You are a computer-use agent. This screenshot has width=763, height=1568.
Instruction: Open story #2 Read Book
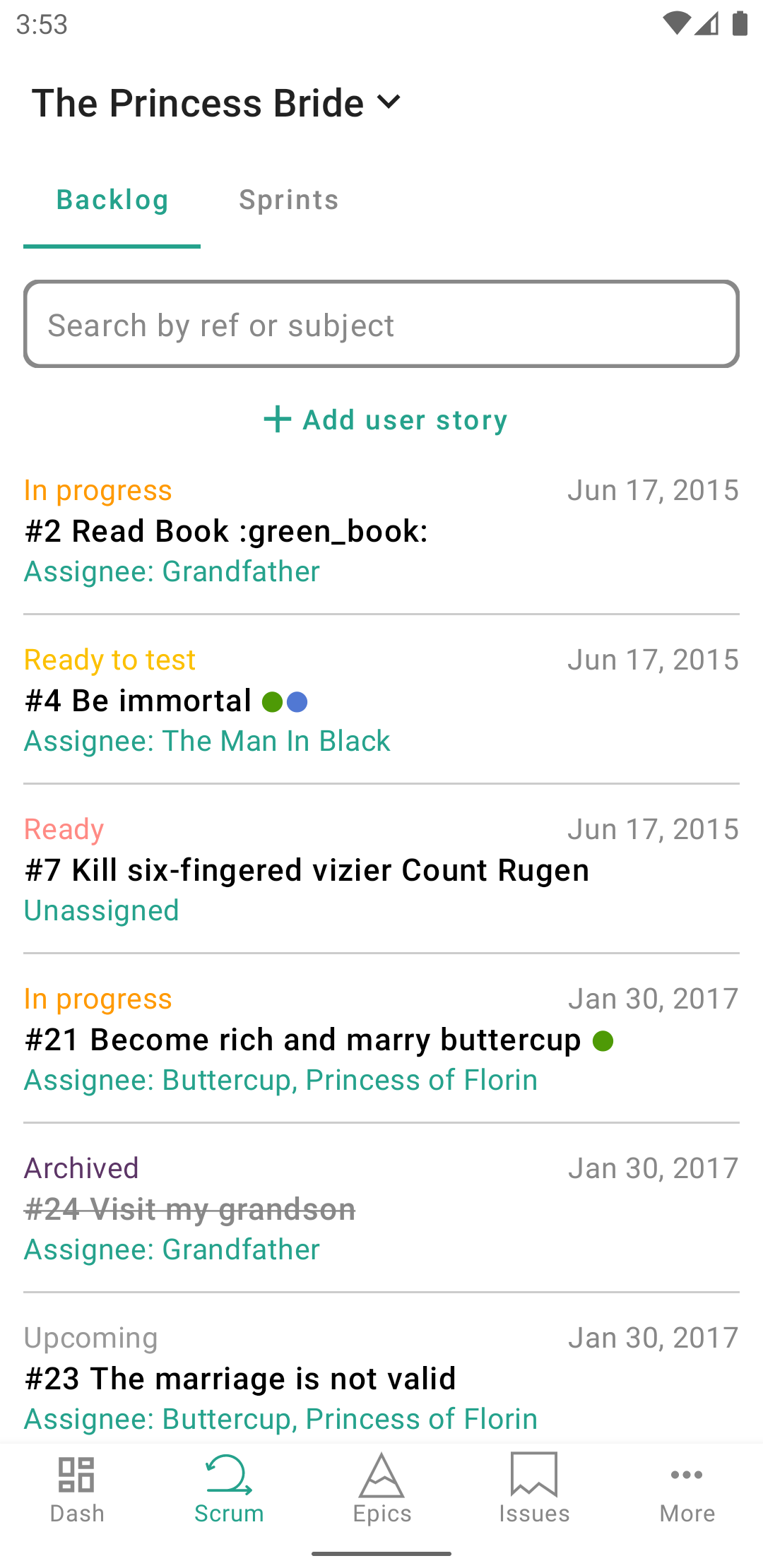[x=381, y=530]
